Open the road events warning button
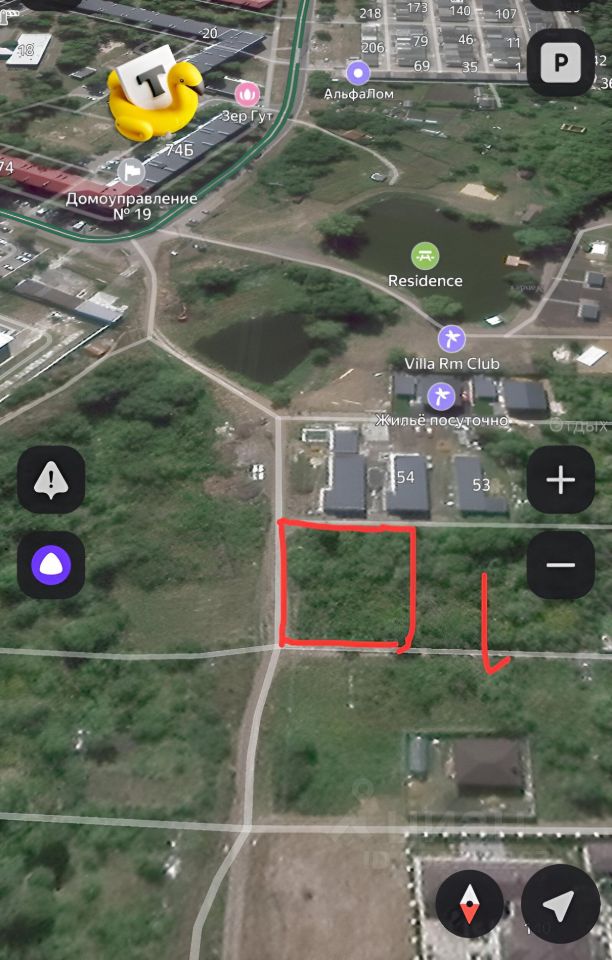The height and width of the screenshot is (960, 612). pyautogui.click(x=51, y=480)
